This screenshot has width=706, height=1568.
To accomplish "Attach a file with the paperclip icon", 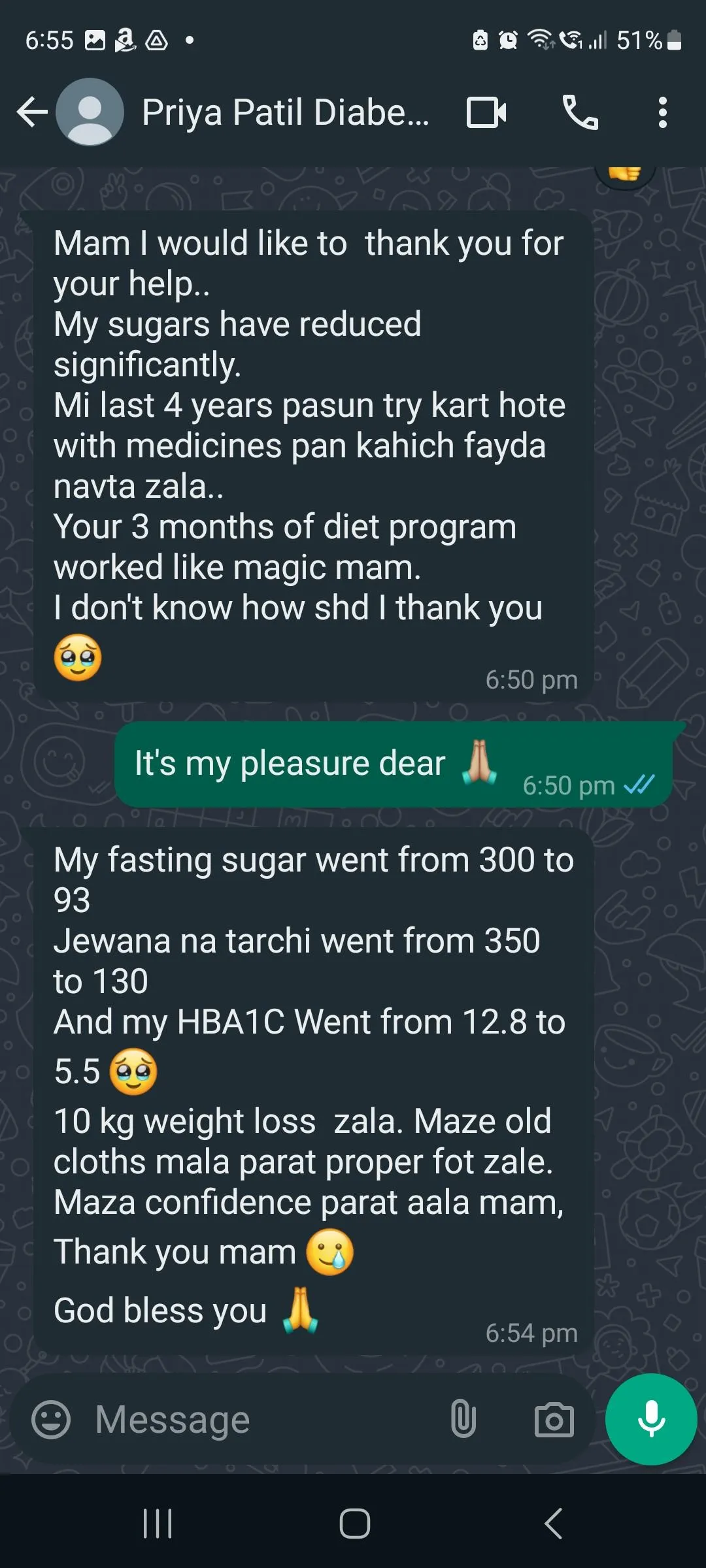I will tap(463, 1420).
